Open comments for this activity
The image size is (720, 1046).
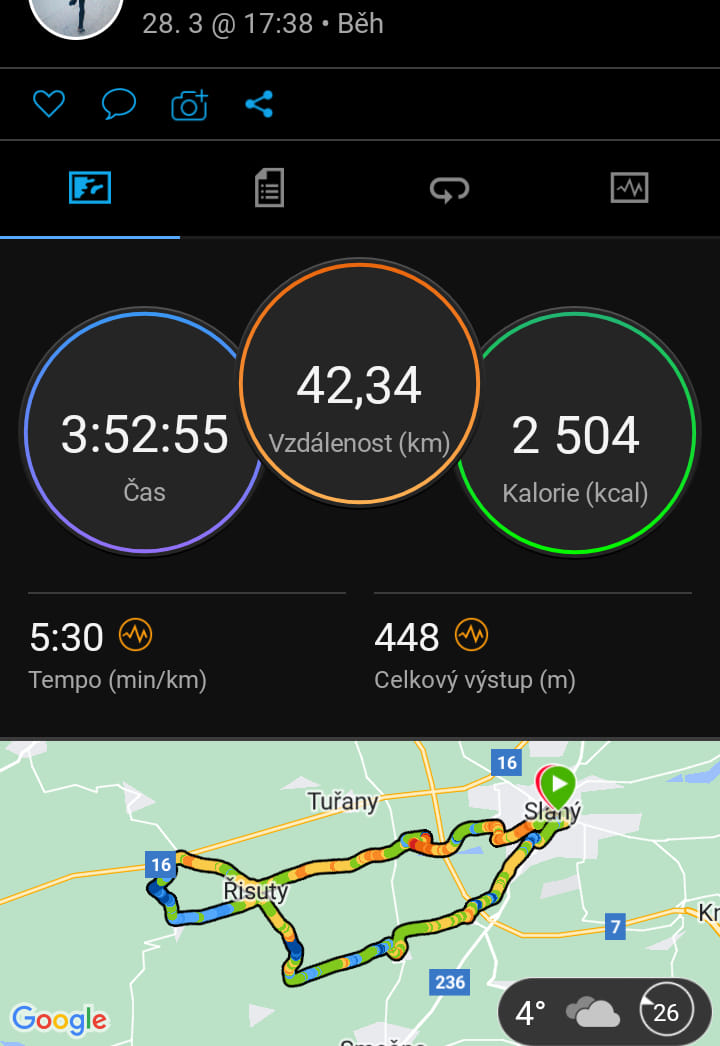click(119, 104)
